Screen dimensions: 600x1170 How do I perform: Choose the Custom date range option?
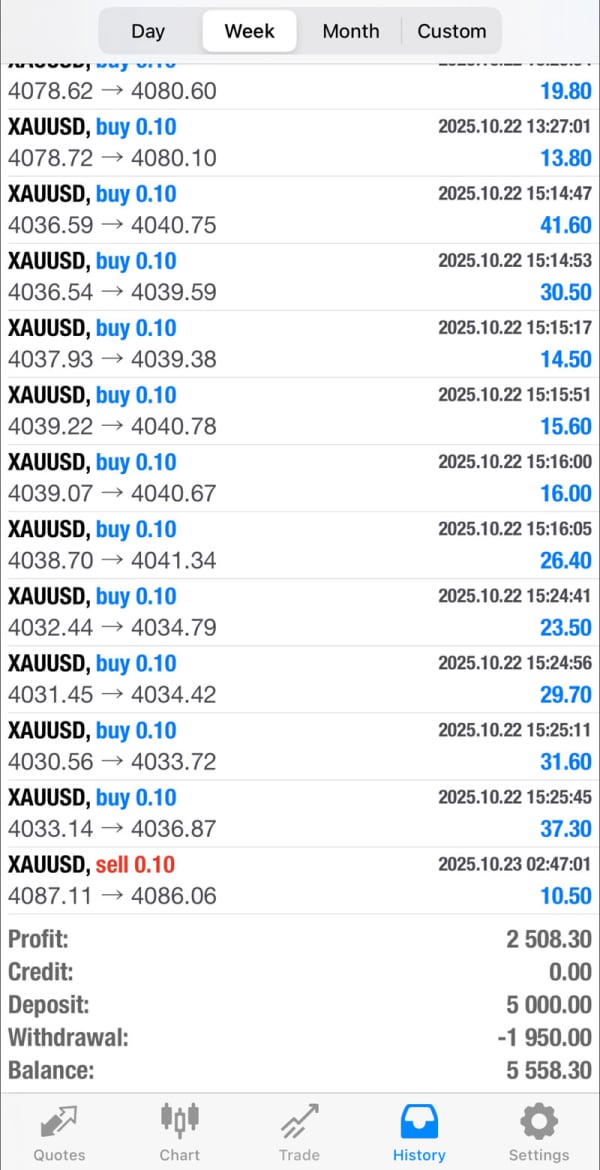452,31
